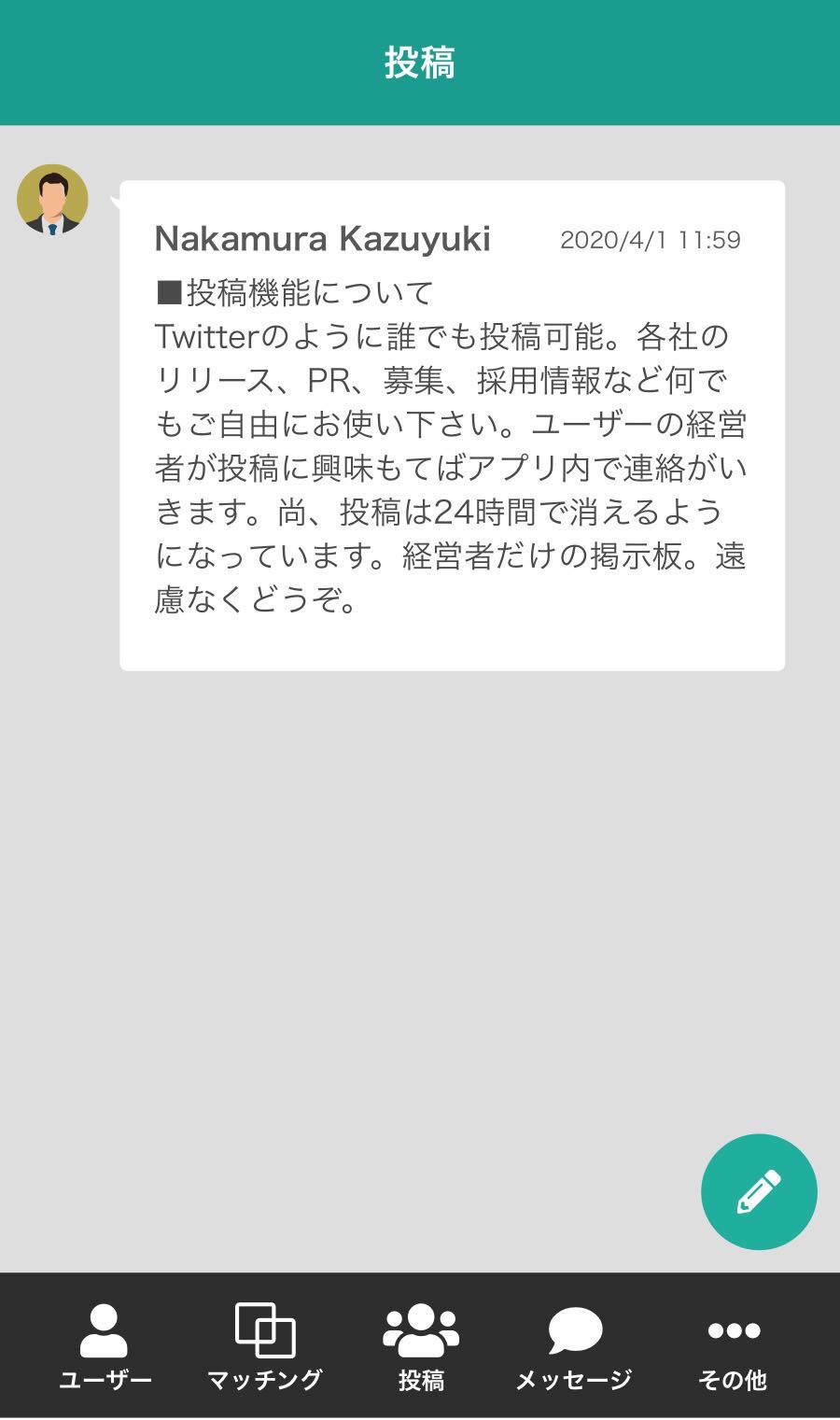
Task: Open Nakamura Kazuyuki's profile avatar
Action: (52, 200)
